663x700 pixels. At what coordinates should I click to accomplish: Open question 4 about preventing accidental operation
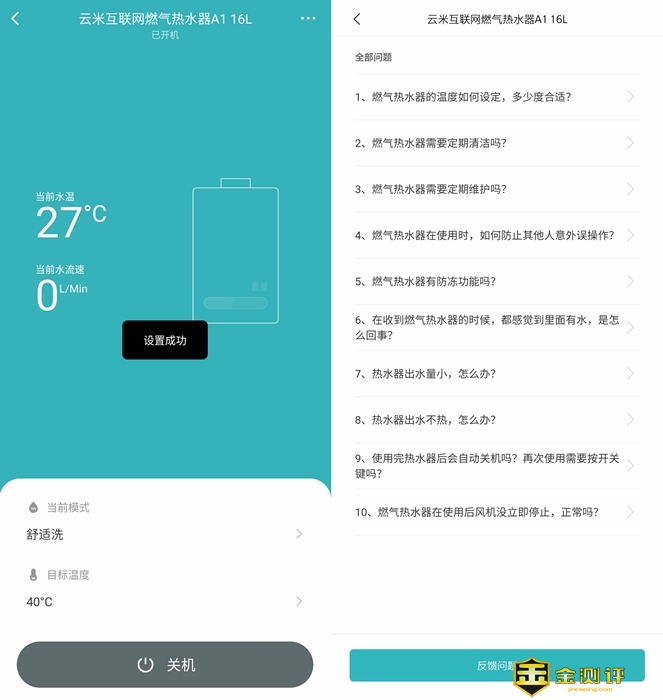(495, 235)
